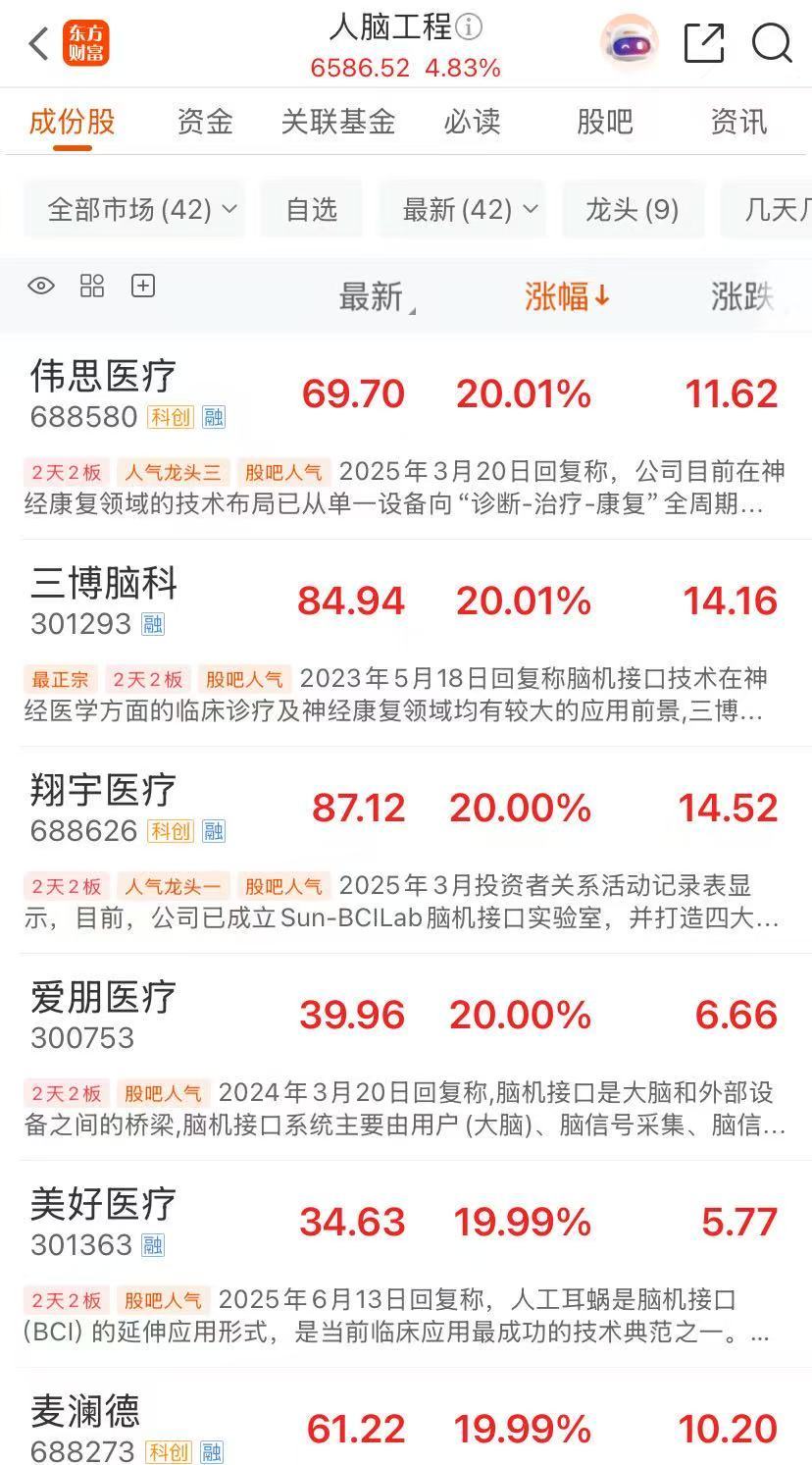This screenshot has height=1465, width=812.
Task: Sort list by 涨幅 column
Action: 567,295
